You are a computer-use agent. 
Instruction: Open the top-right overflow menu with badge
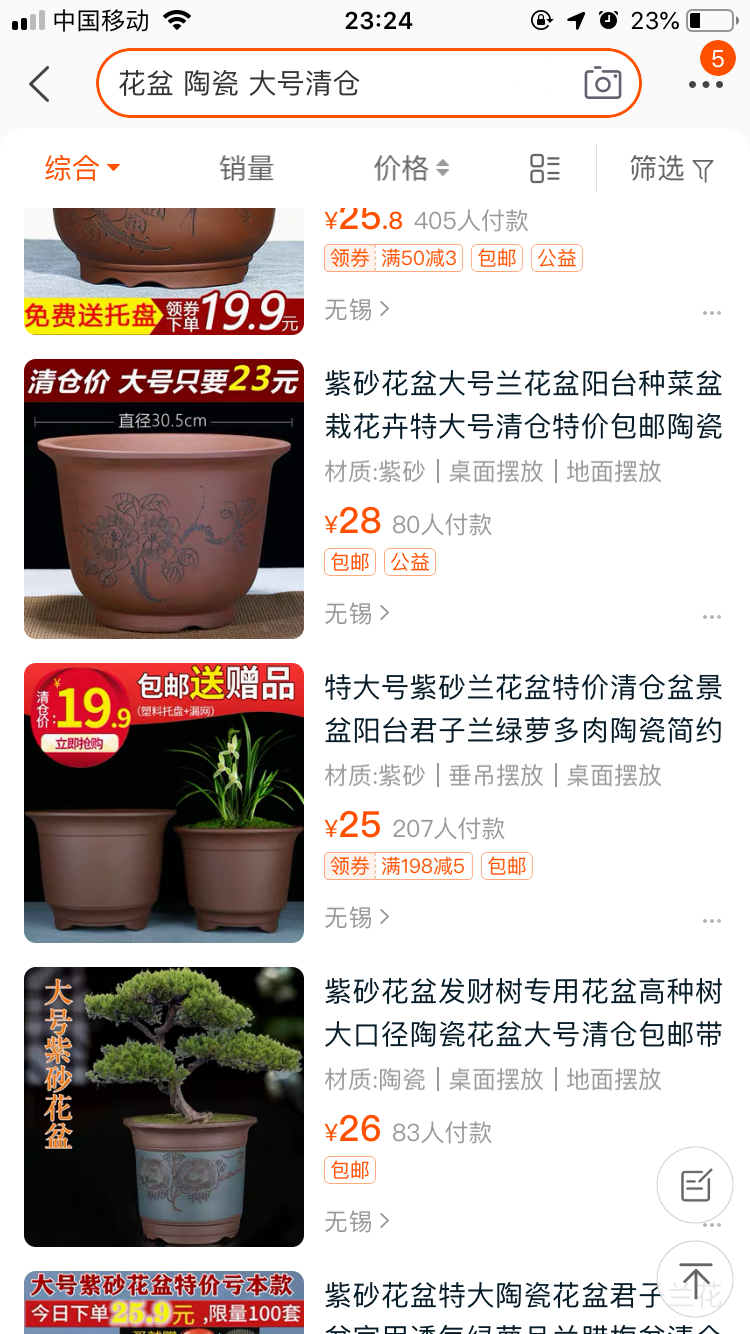pyautogui.click(x=706, y=84)
